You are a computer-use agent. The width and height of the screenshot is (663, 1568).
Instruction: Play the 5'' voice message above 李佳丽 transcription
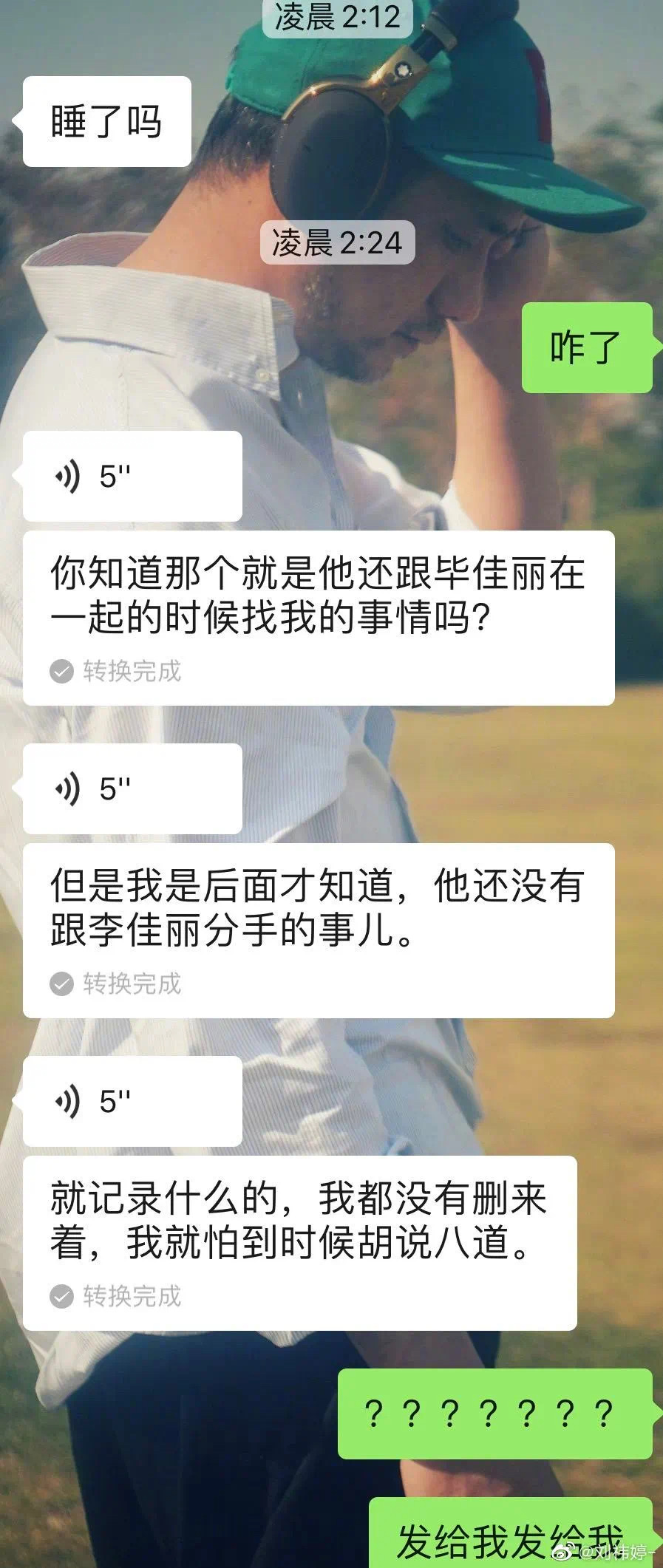tap(133, 789)
